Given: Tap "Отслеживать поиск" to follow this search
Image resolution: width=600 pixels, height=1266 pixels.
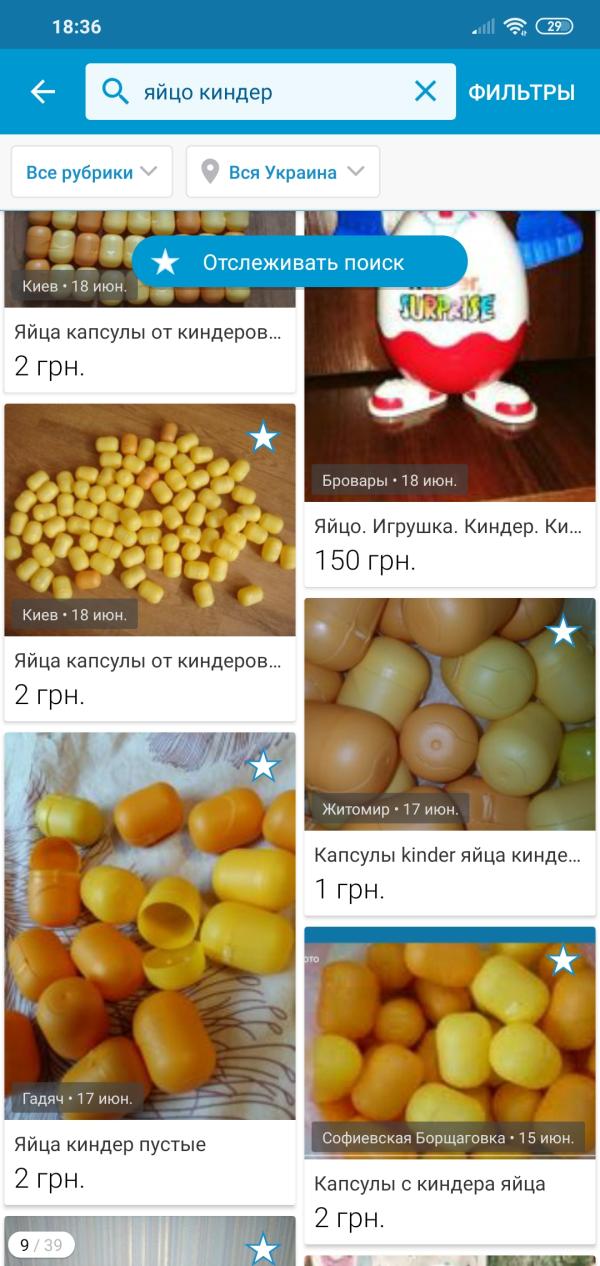Looking at the screenshot, I should point(300,262).
